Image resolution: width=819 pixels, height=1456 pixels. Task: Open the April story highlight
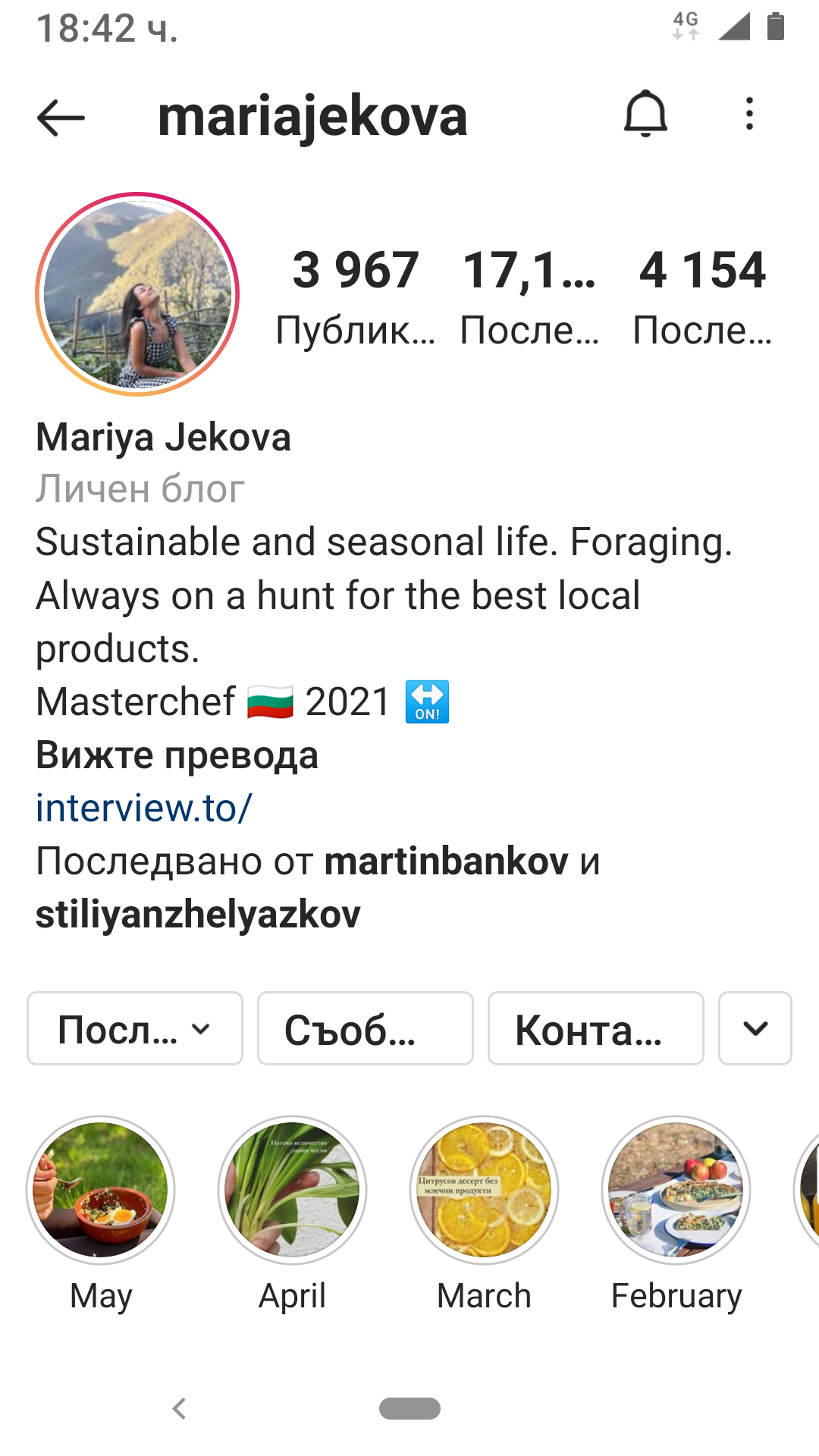tap(293, 1191)
